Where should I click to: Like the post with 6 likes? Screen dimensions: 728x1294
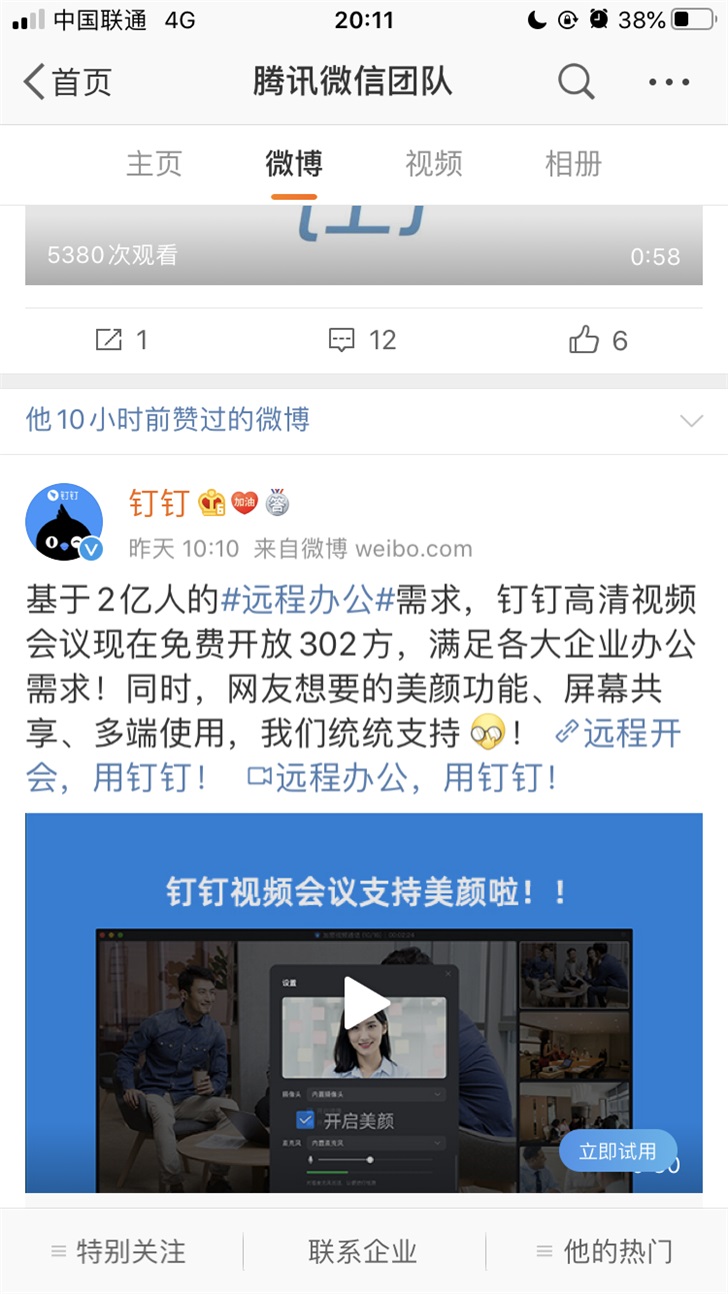click(598, 340)
